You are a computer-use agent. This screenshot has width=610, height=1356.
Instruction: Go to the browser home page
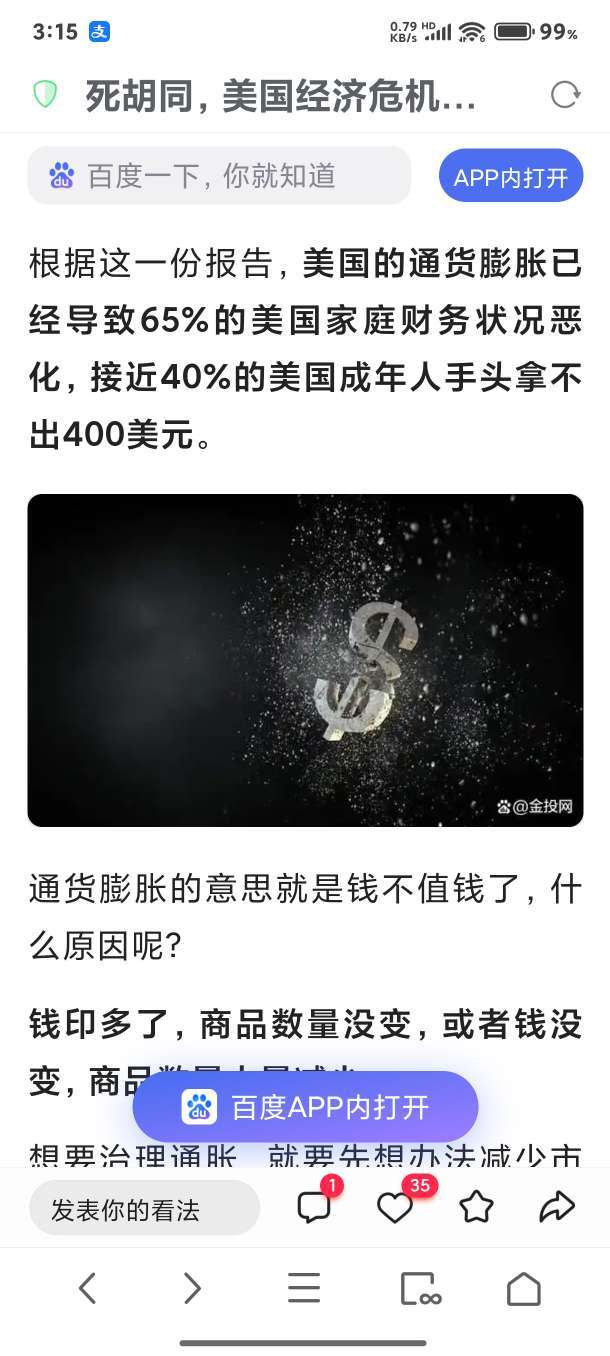(523, 1289)
